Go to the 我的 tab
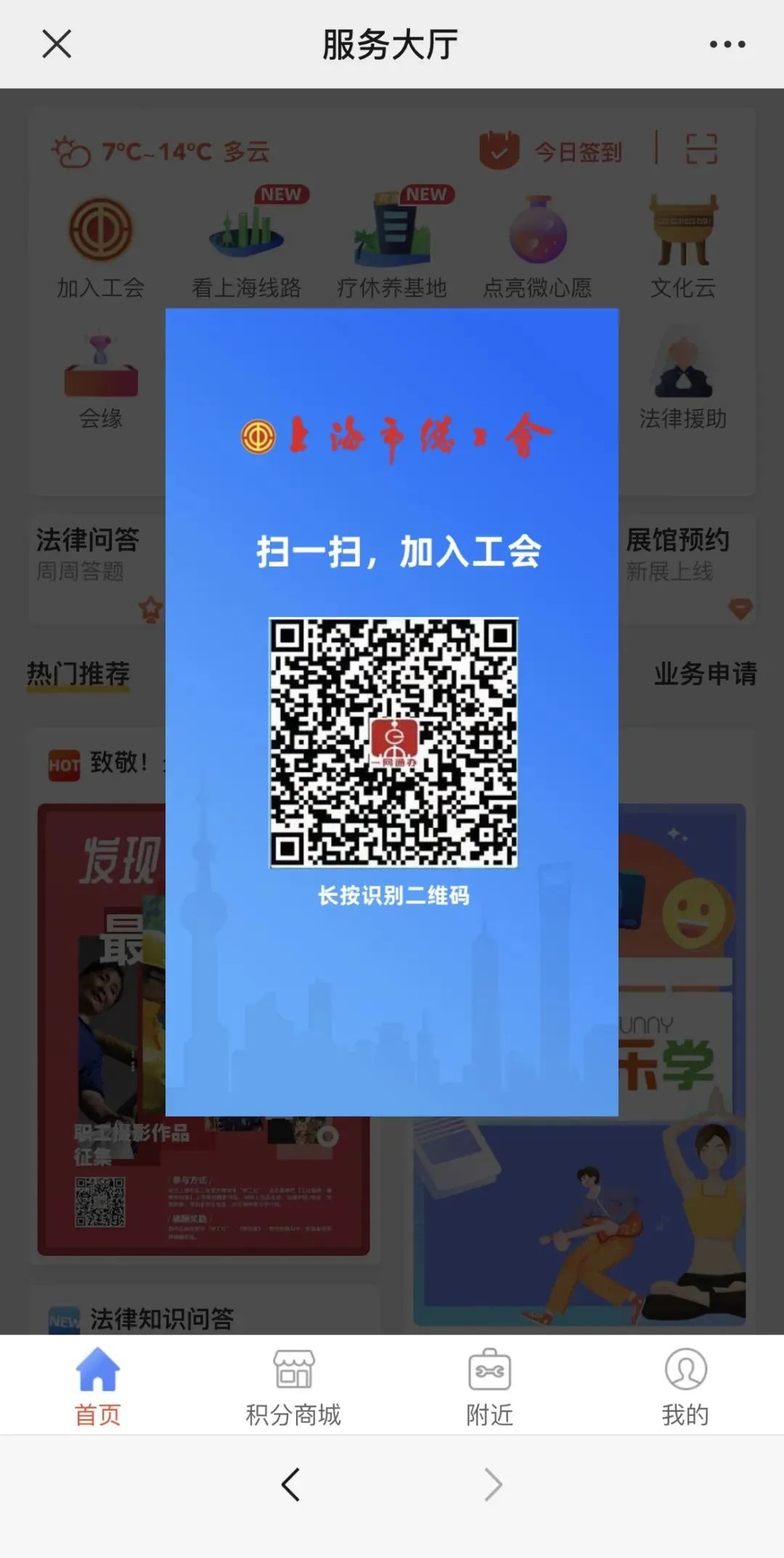 [x=685, y=1387]
